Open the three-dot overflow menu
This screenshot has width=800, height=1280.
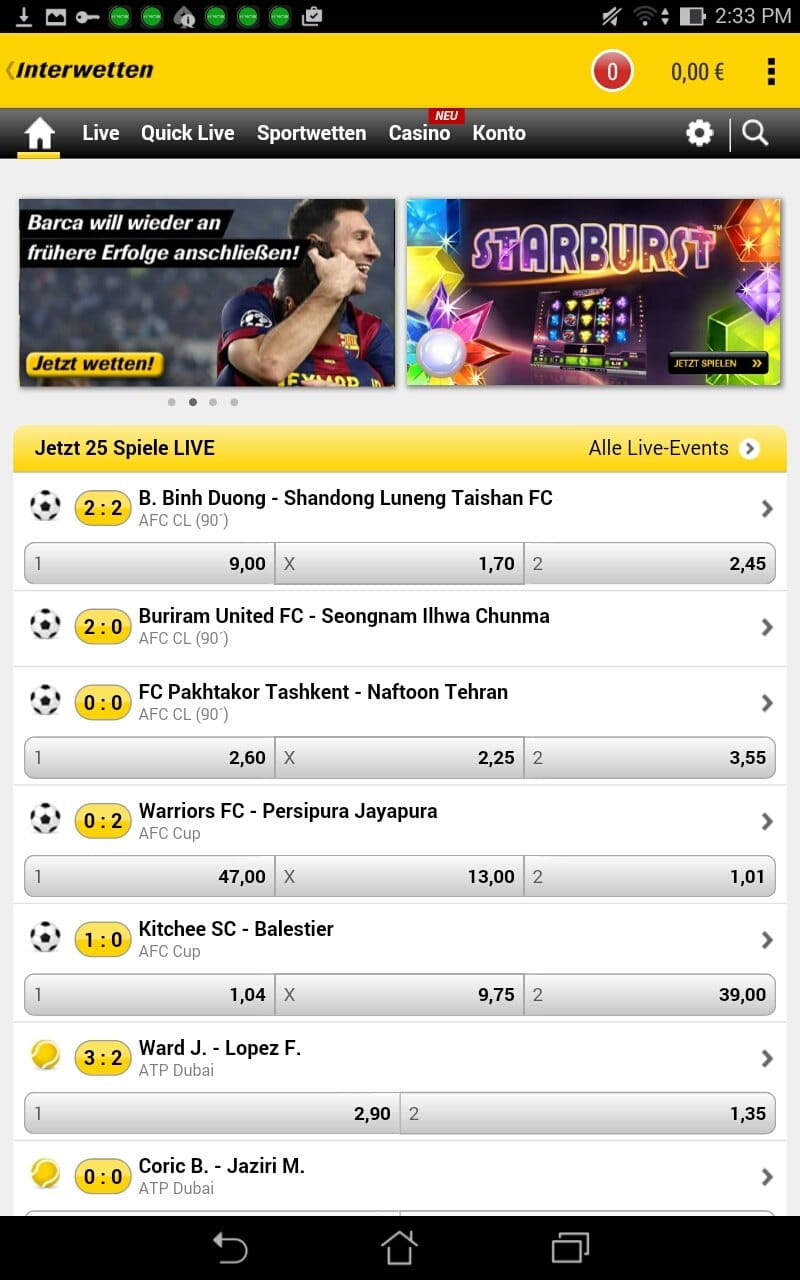click(x=770, y=71)
